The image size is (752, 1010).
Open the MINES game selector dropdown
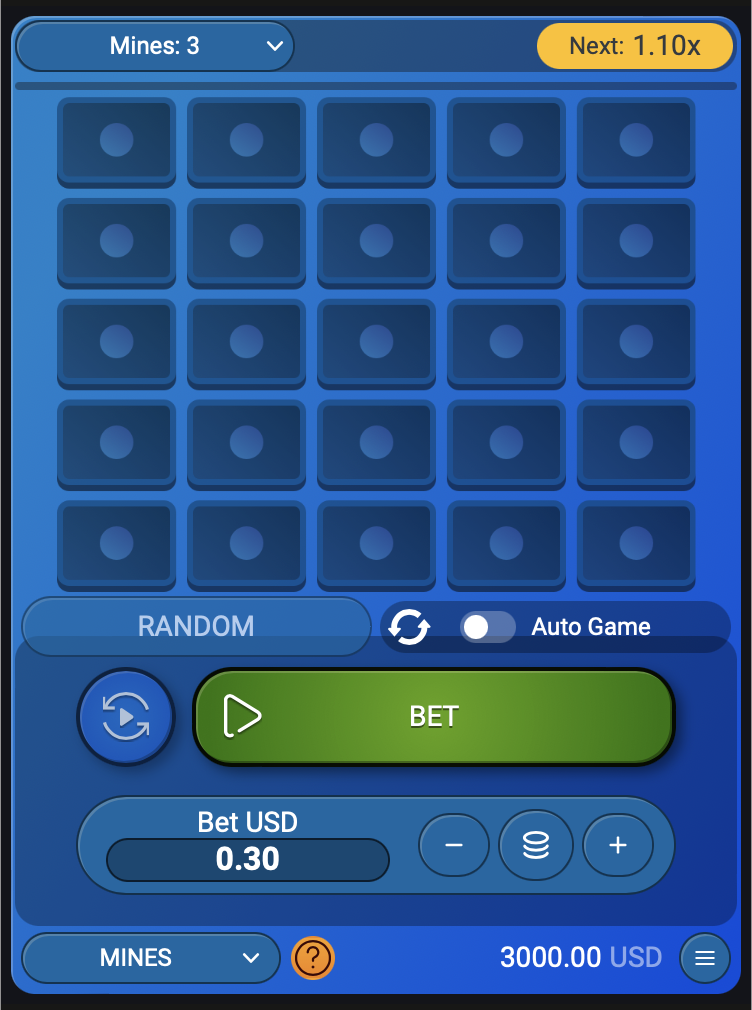pyautogui.click(x=151, y=958)
